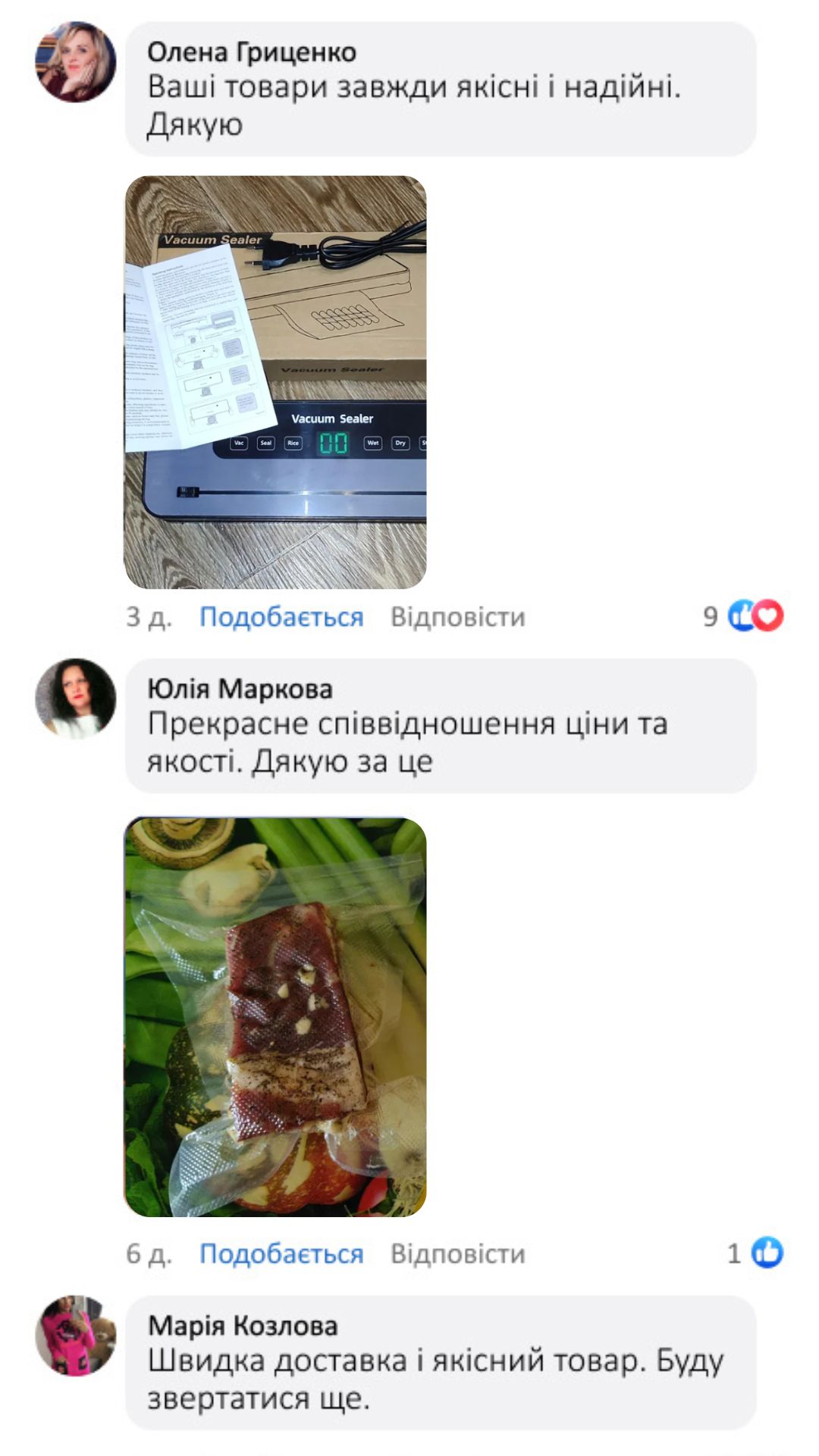
Task: Open the vacuum-packed meat photo from Юлія
Action: pos(275,1016)
